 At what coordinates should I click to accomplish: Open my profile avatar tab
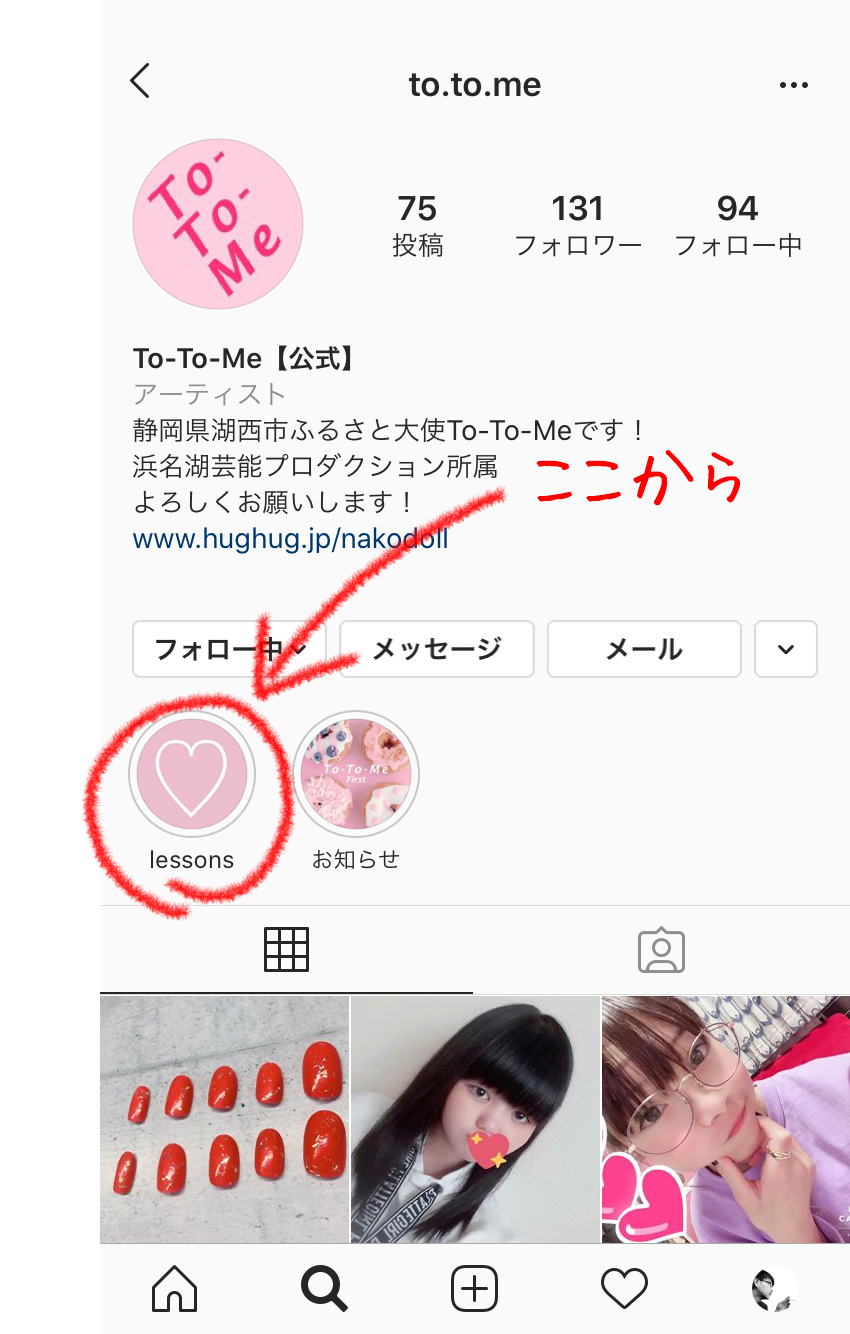click(x=774, y=1289)
